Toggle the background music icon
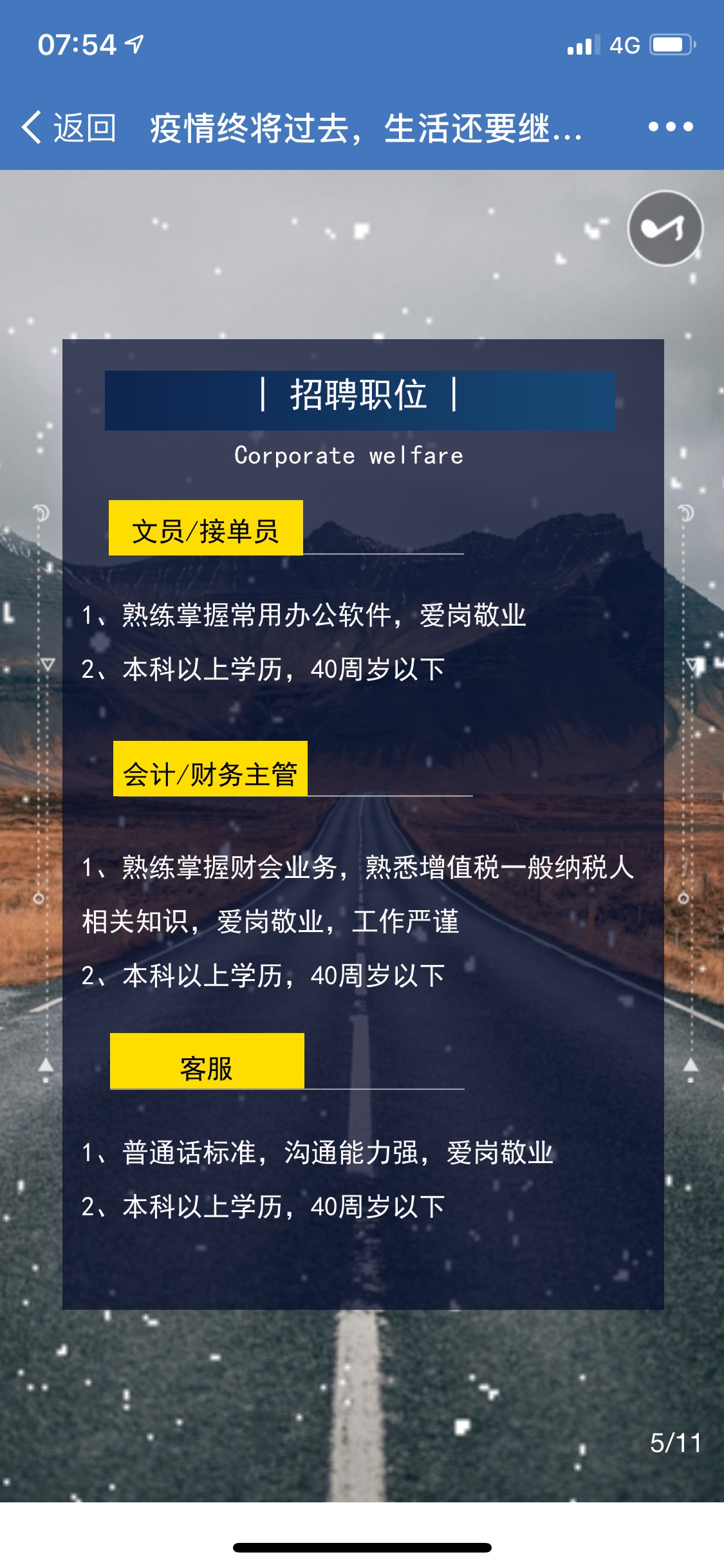The image size is (724, 1568). pyautogui.click(x=665, y=229)
